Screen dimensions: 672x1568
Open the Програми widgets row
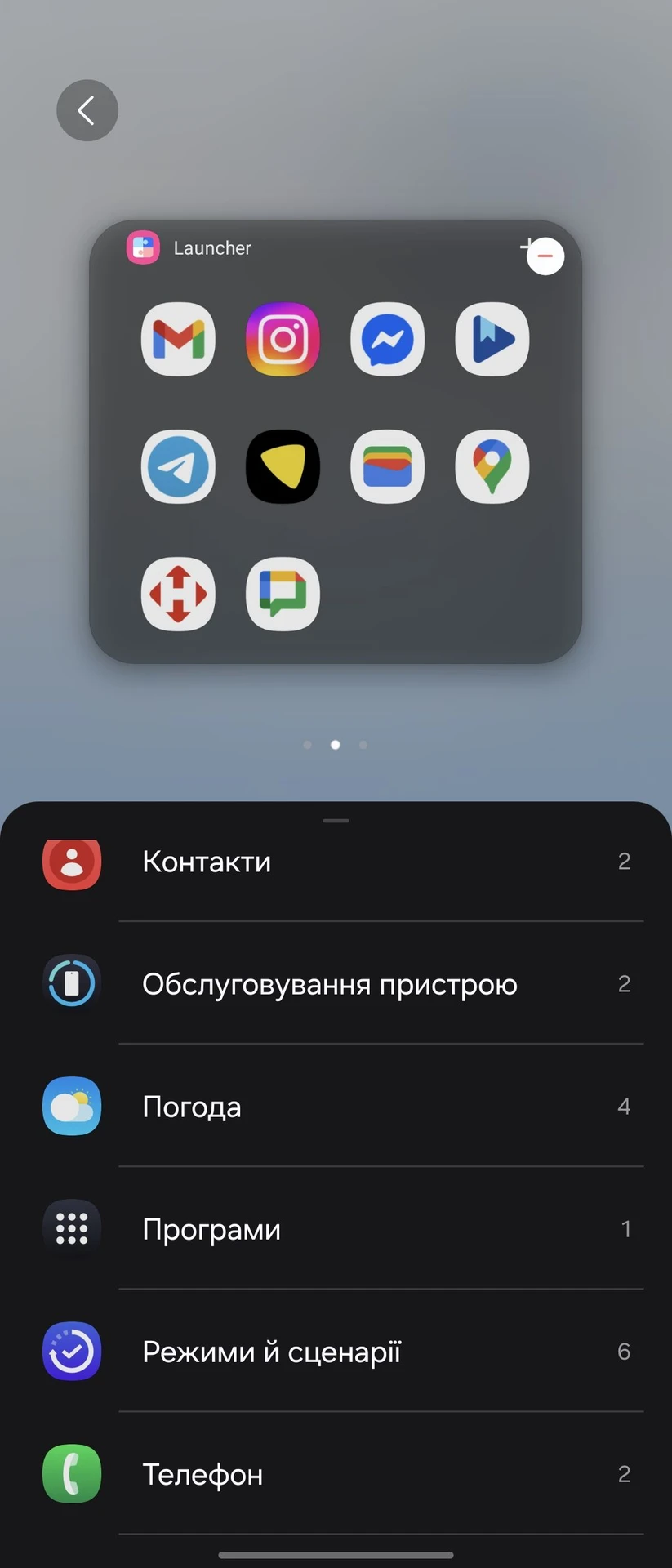click(336, 1229)
